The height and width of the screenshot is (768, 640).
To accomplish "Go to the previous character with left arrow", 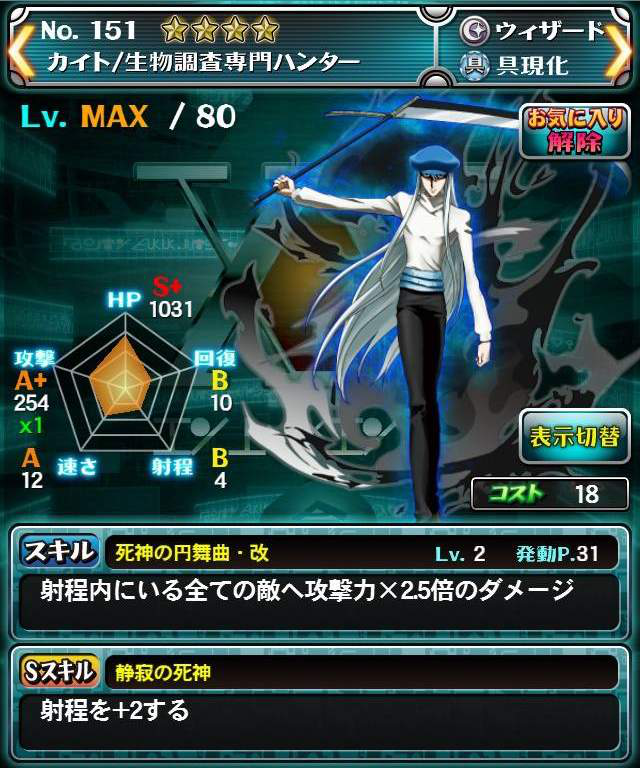I will pyautogui.click(x=16, y=48).
